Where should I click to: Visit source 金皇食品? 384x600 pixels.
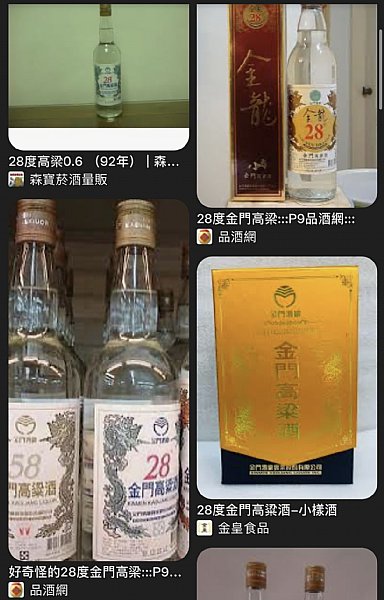[243, 528]
